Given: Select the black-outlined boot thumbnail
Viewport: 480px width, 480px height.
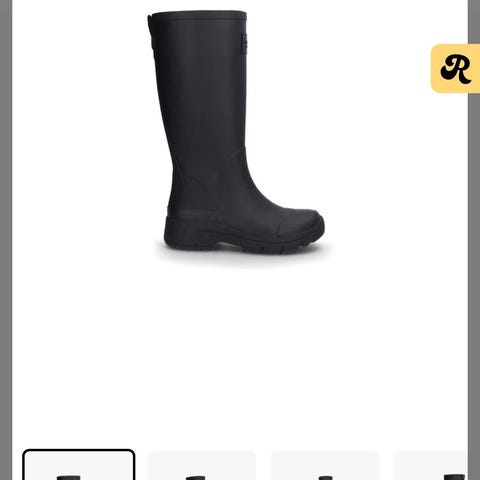Looking at the screenshot, I should coord(79,465).
